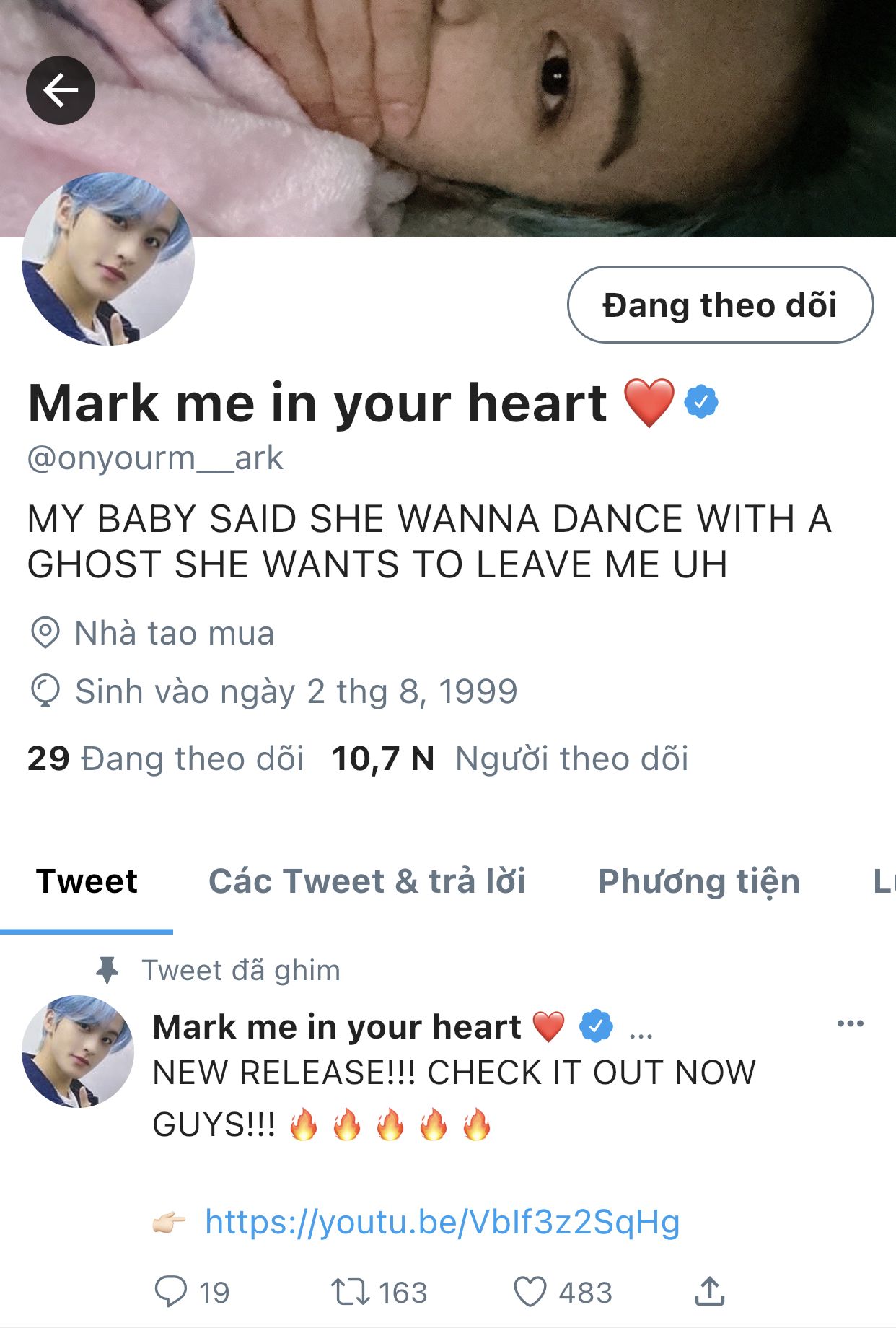Image resolution: width=896 pixels, height=1328 pixels.
Task: Like the pinned tweet
Action: pyautogui.click(x=530, y=1291)
